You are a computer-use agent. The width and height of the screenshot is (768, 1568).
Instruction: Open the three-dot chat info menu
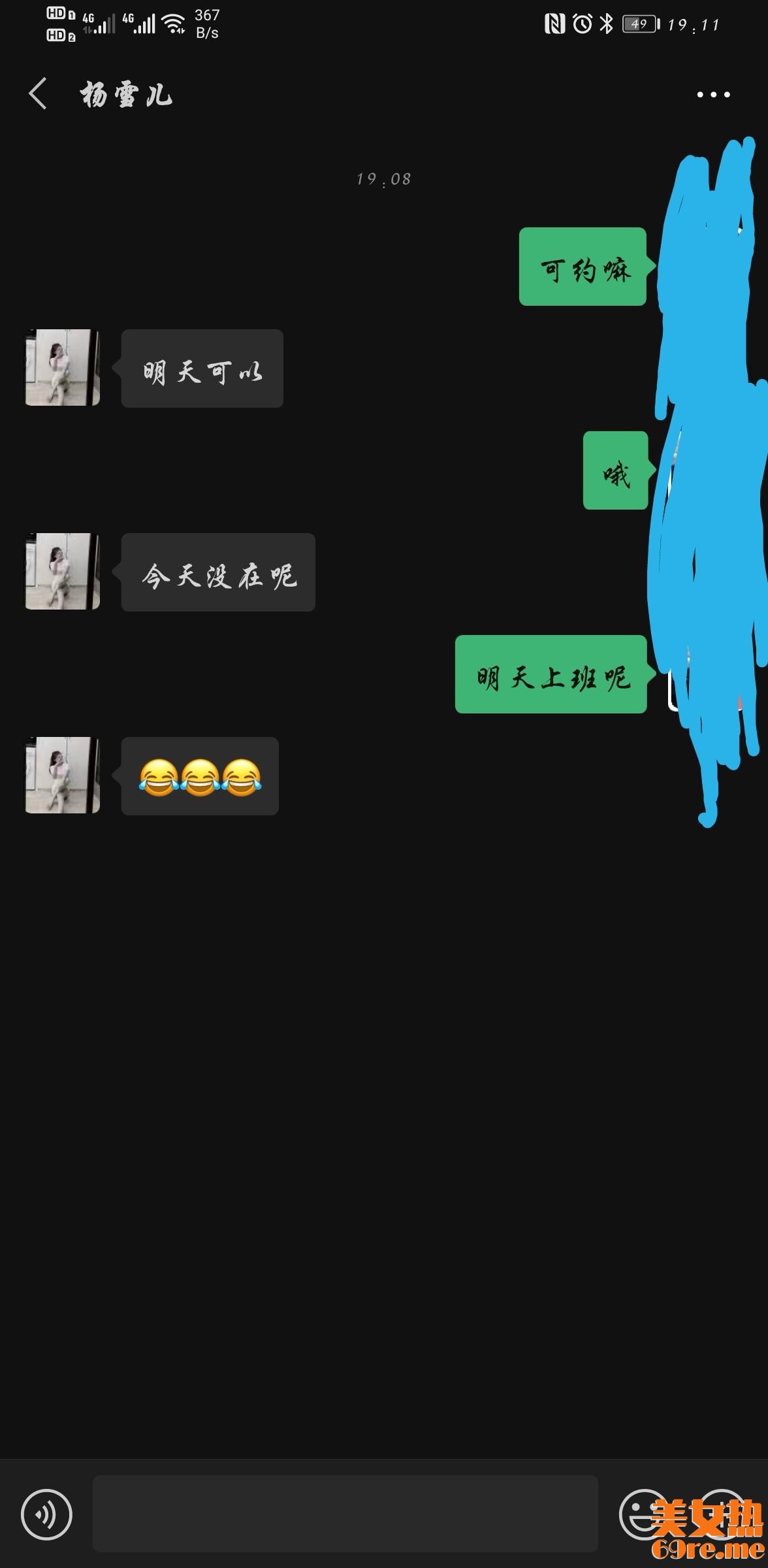tap(712, 95)
